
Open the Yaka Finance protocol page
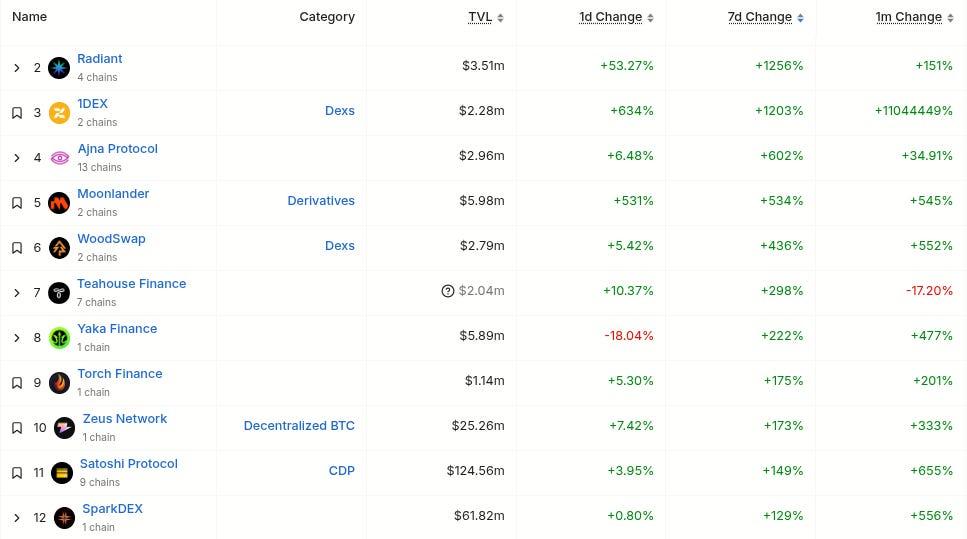pos(117,329)
